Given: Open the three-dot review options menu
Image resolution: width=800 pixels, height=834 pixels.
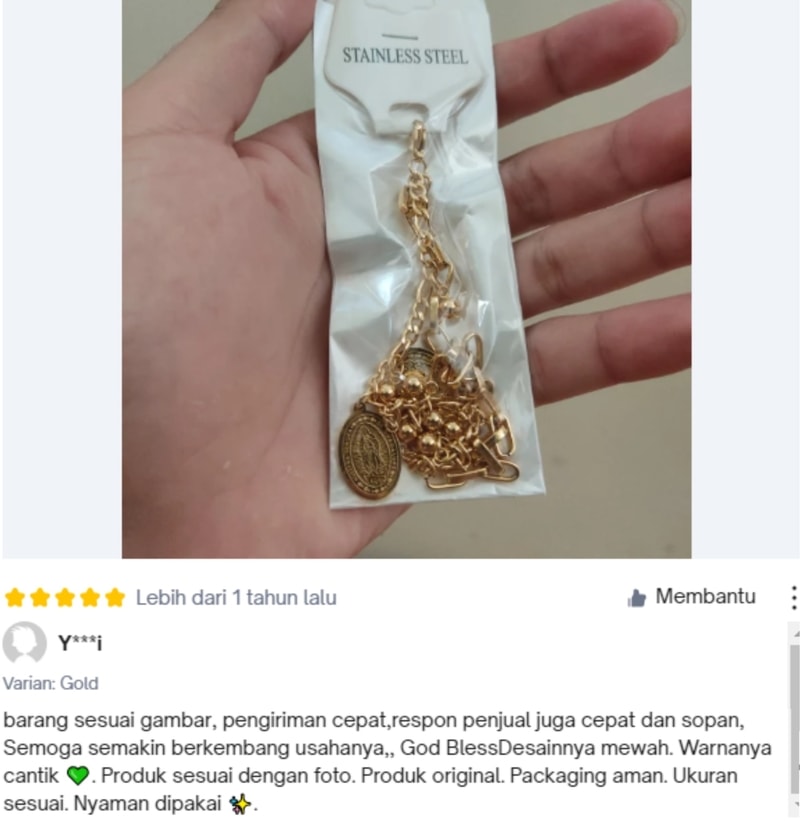Looking at the screenshot, I should point(793,598).
